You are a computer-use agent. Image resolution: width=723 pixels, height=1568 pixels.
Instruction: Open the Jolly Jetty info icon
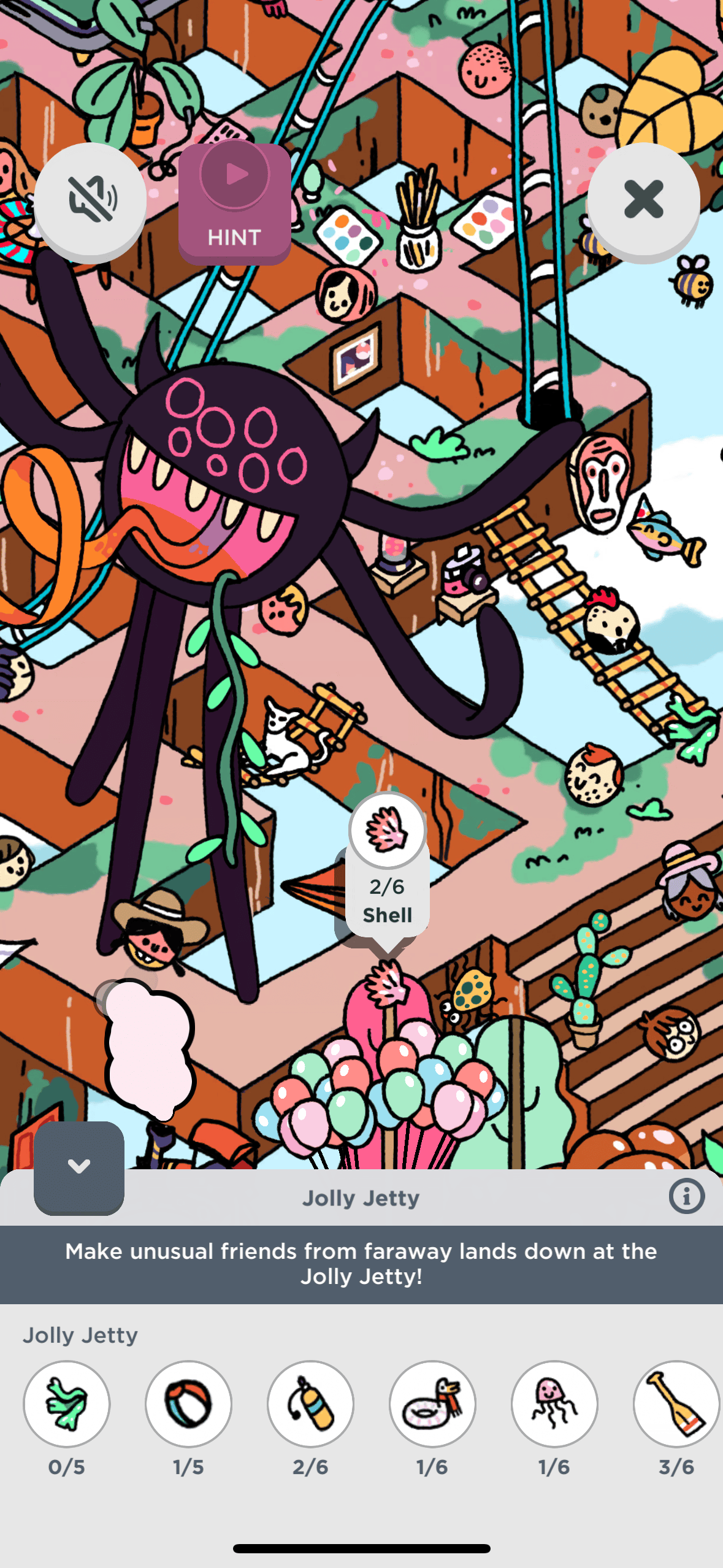click(x=686, y=1196)
